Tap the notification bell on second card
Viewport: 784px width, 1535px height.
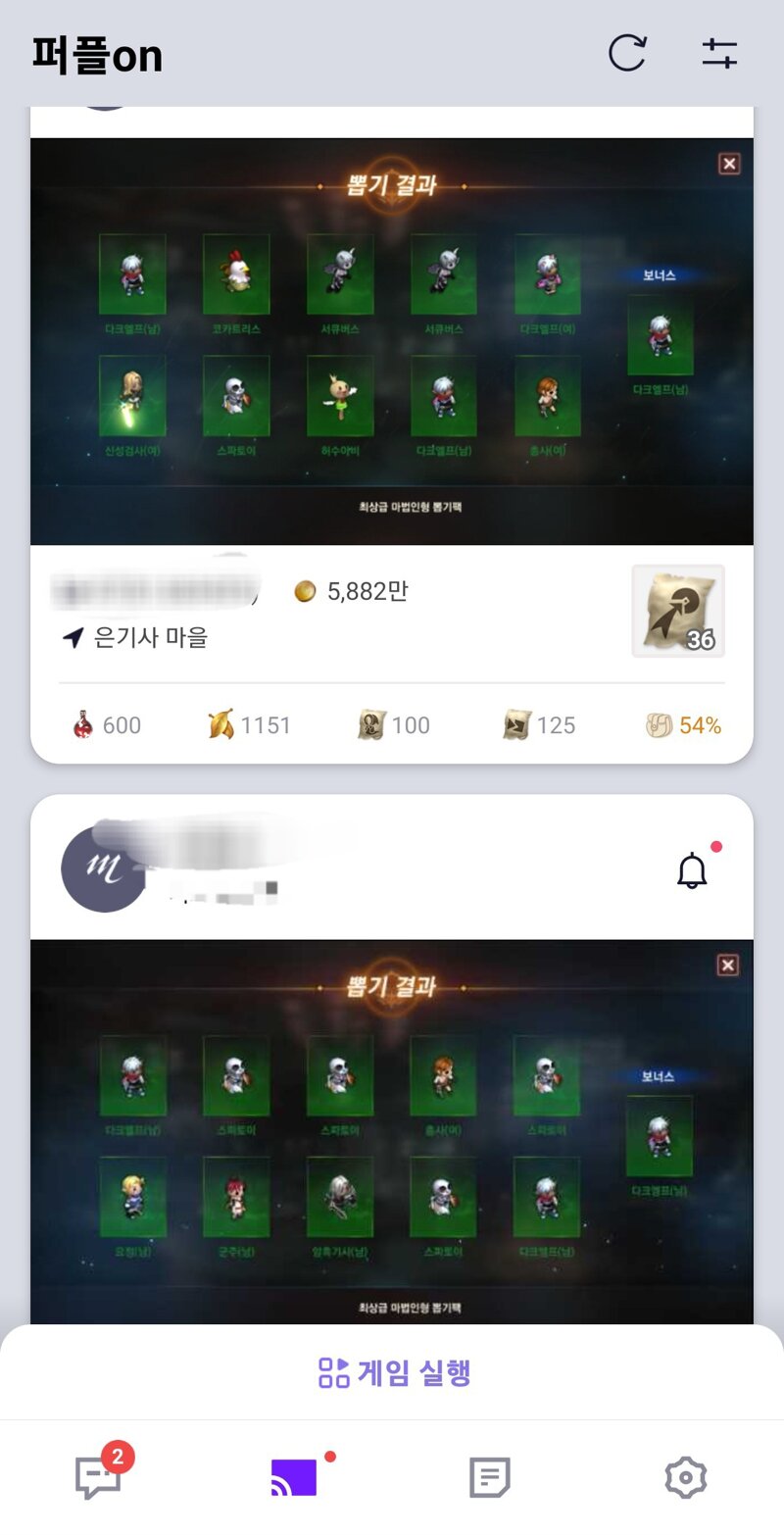pyautogui.click(x=692, y=869)
